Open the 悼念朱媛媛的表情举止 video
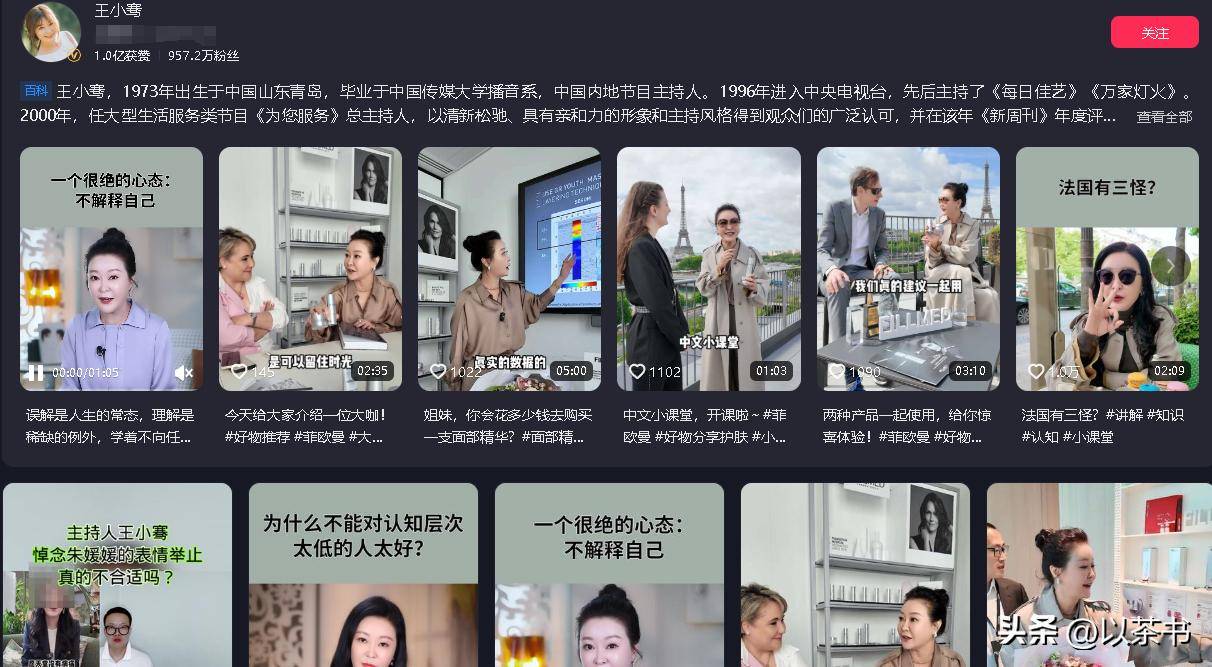Image resolution: width=1212 pixels, height=667 pixels. (x=117, y=575)
